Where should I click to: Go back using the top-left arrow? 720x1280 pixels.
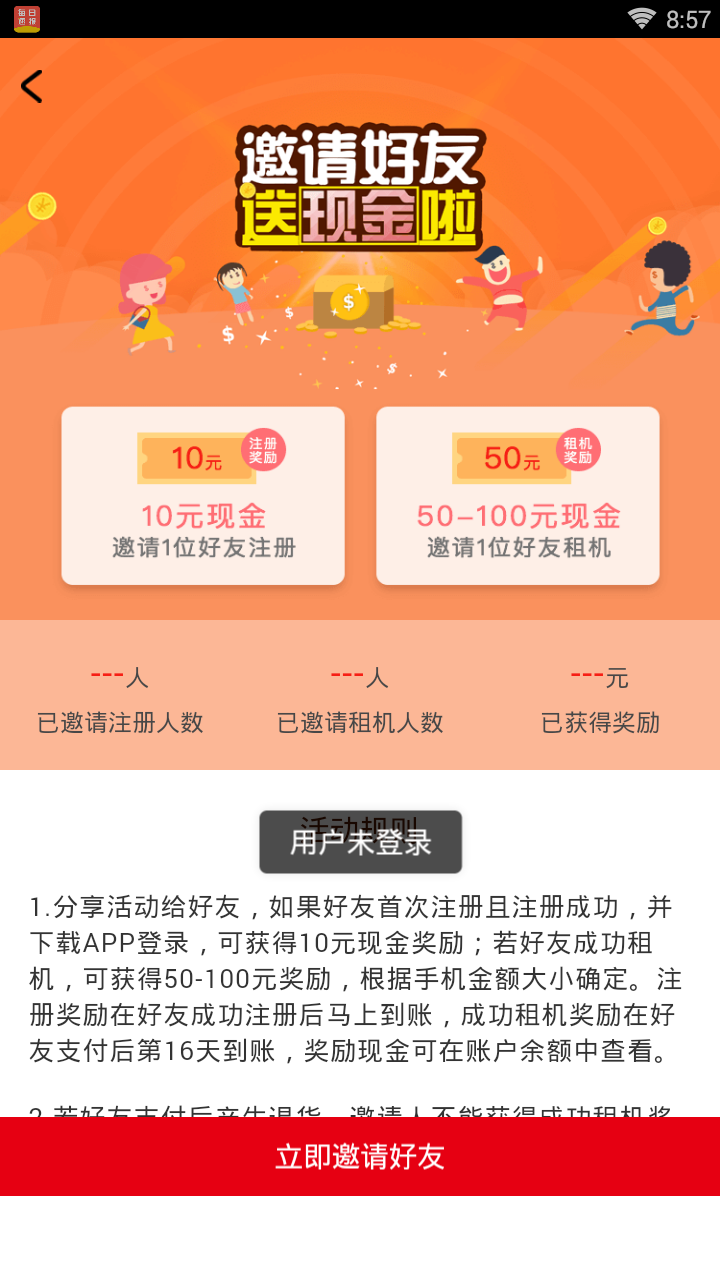tap(32, 87)
